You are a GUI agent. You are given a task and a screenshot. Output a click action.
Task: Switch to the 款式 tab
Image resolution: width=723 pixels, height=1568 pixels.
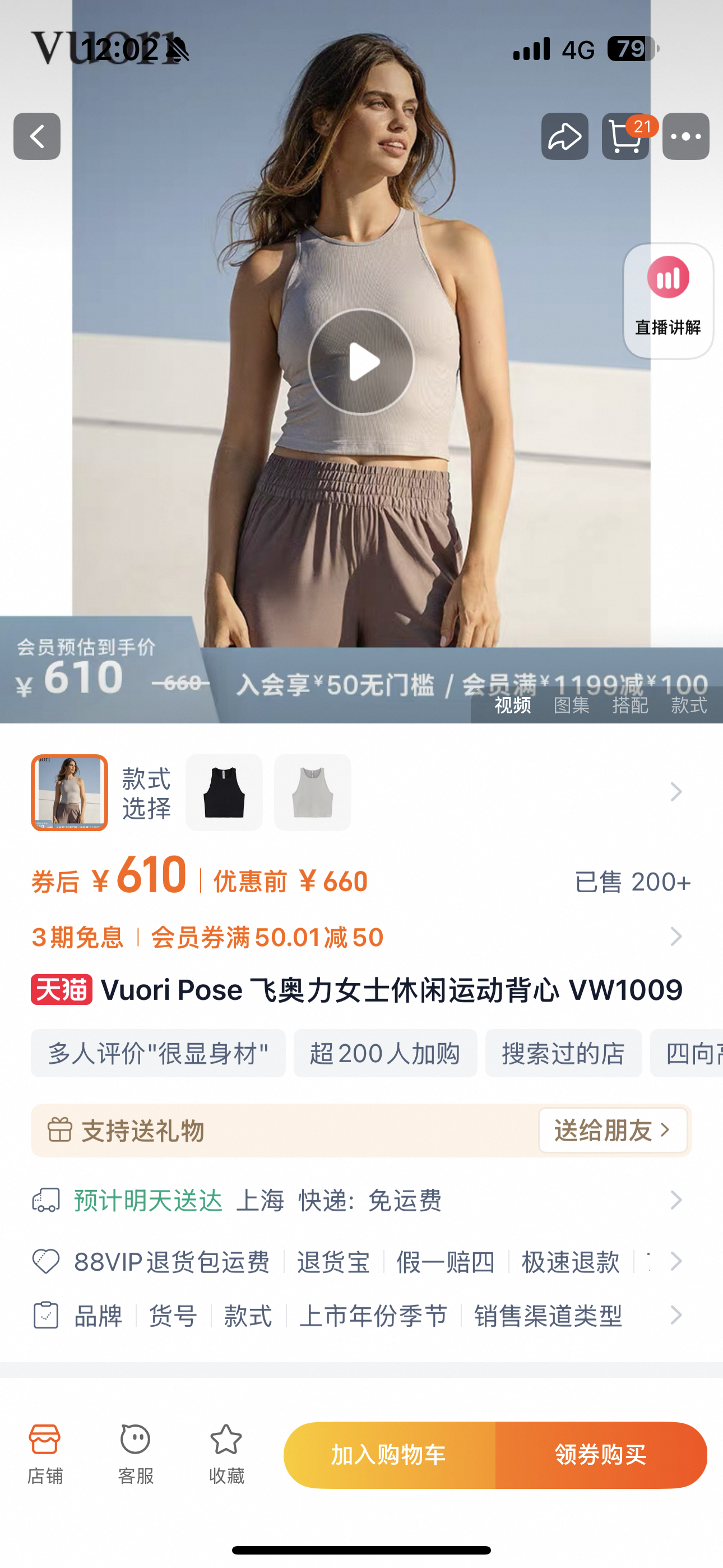click(x=688, y=705)
